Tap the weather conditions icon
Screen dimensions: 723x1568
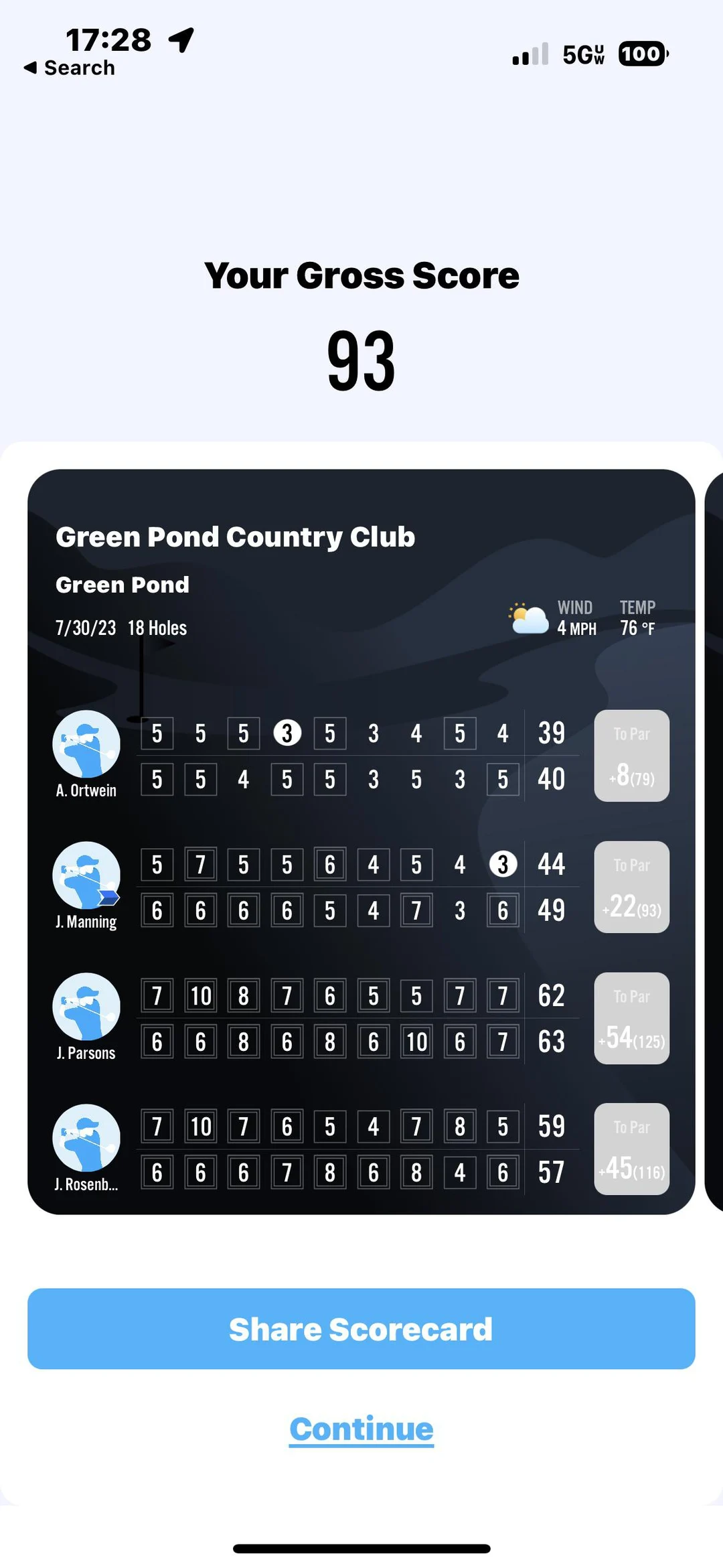point(528,618)
